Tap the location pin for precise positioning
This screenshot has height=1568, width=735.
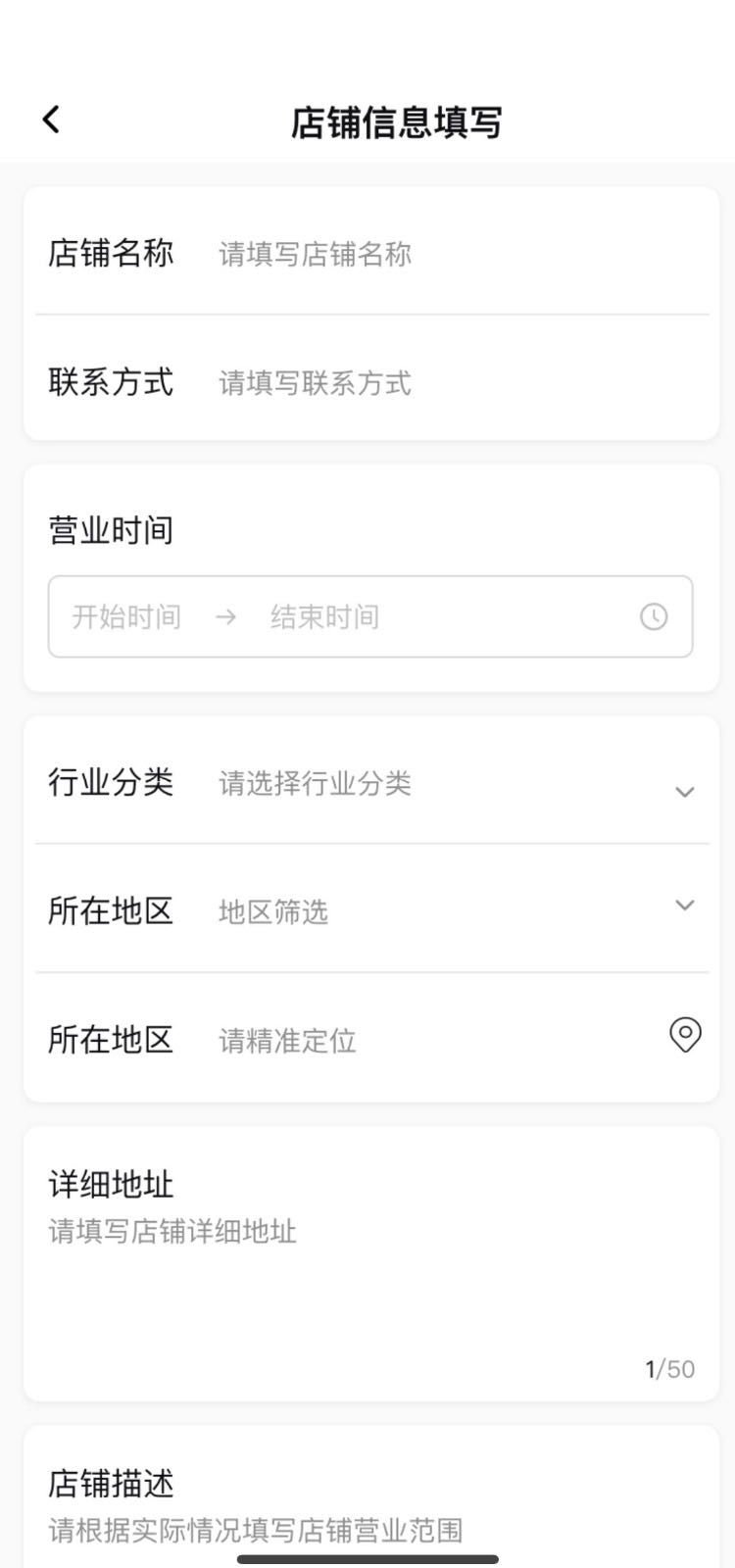[685, 1035]
